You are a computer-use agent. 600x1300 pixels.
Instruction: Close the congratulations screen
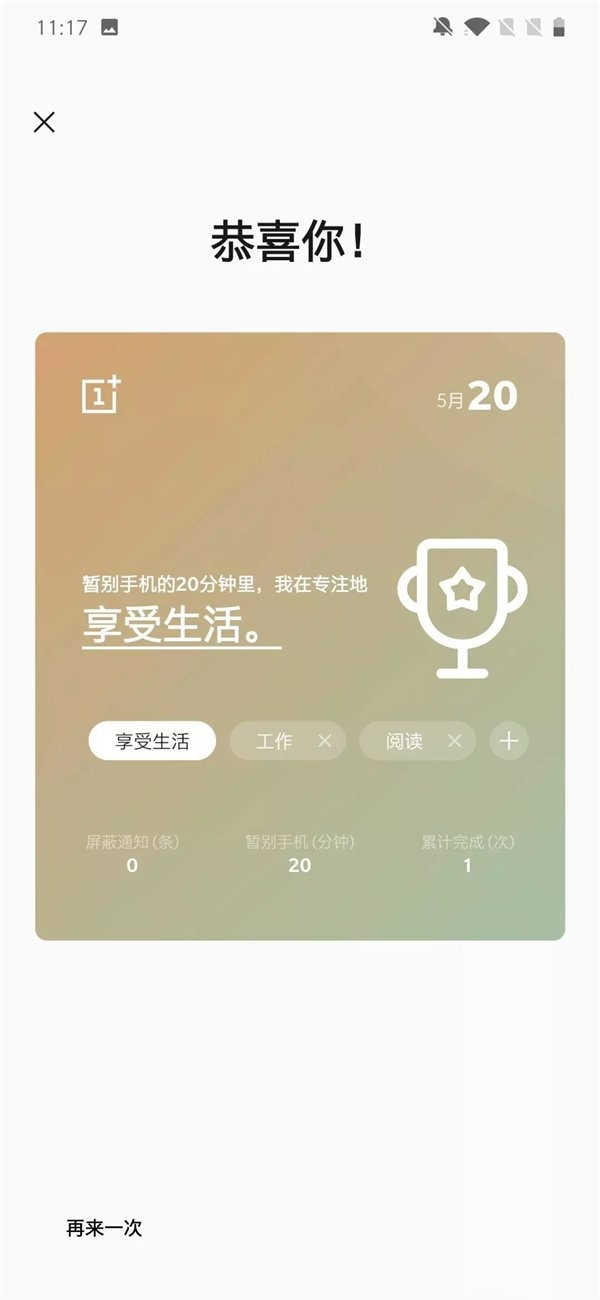[x=44, y=122]
